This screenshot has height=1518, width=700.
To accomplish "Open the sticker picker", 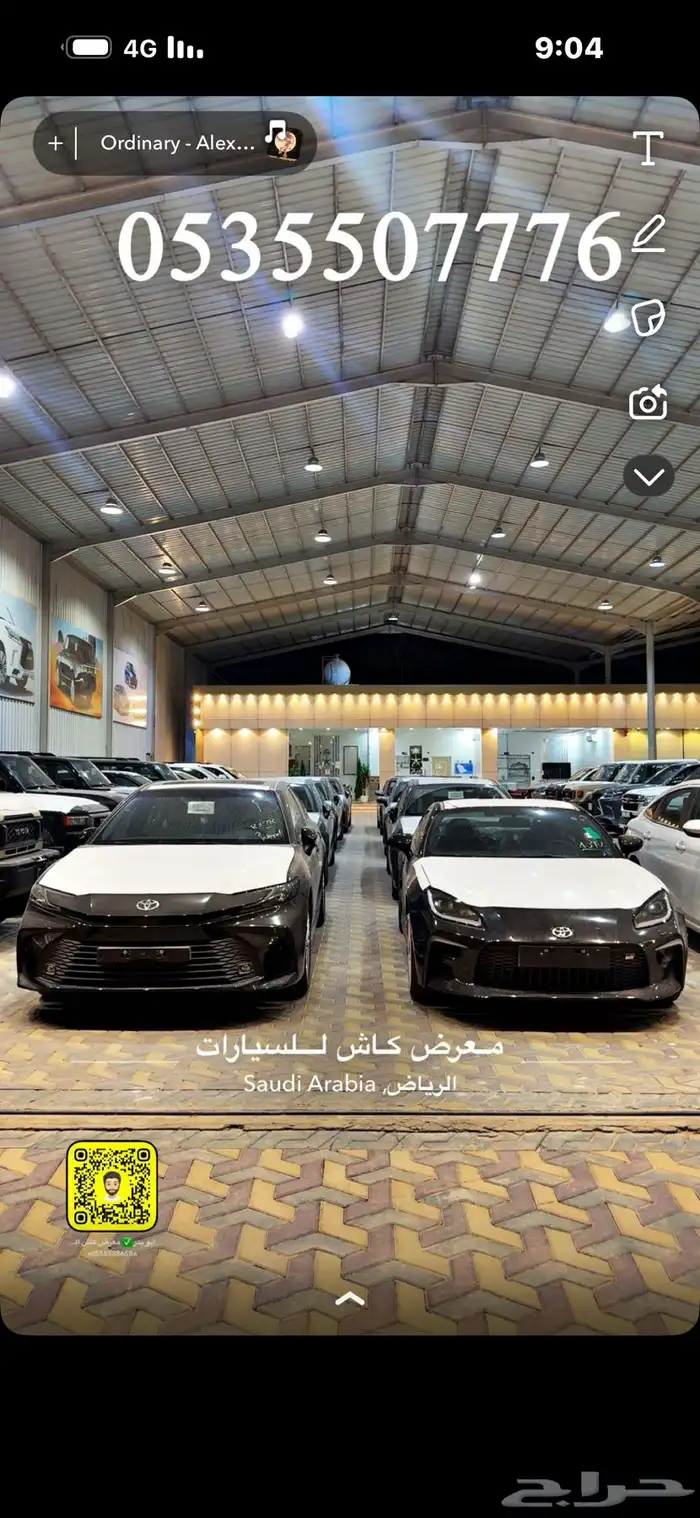I will [648, 318].
